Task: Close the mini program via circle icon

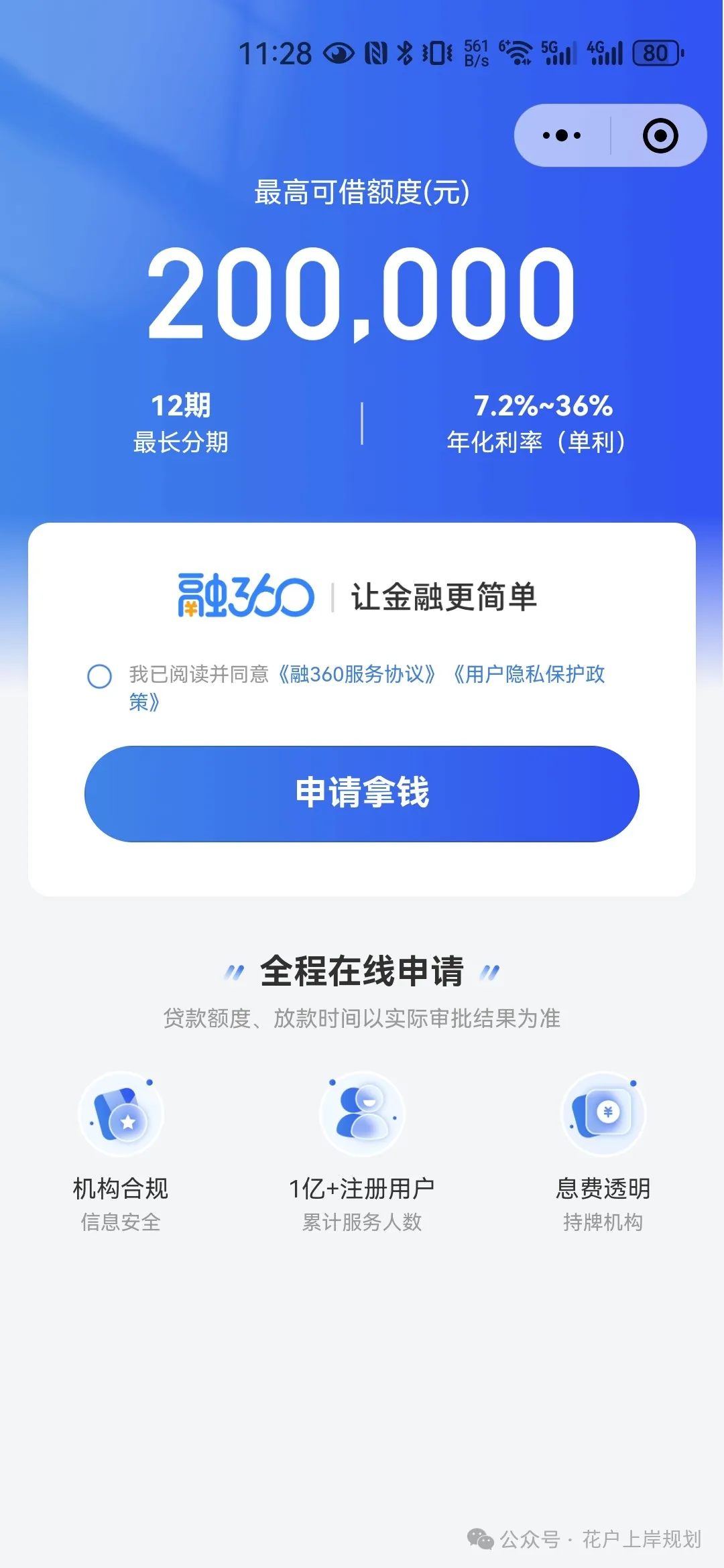Action: coord(660,135)
